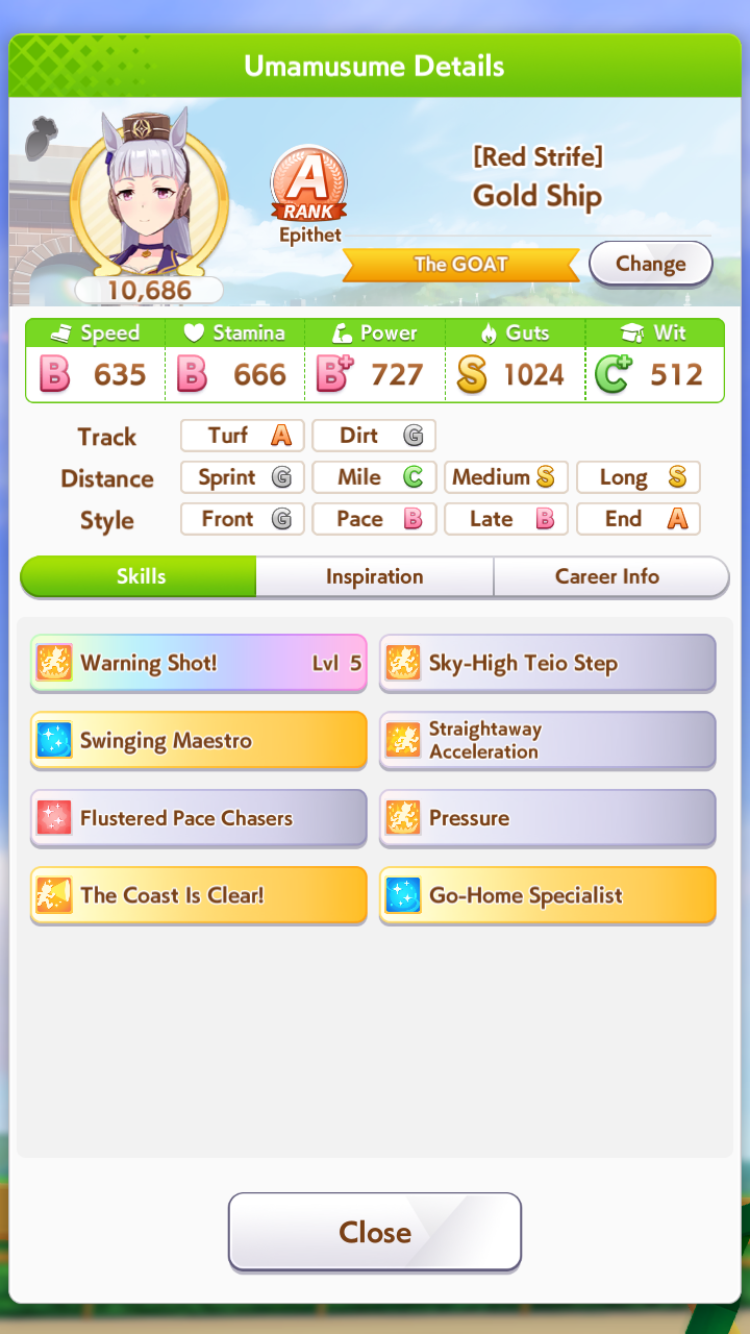Tap the Change epithet button
Viewport: 750px width, 1334px height.
click(x=650, y=264)
